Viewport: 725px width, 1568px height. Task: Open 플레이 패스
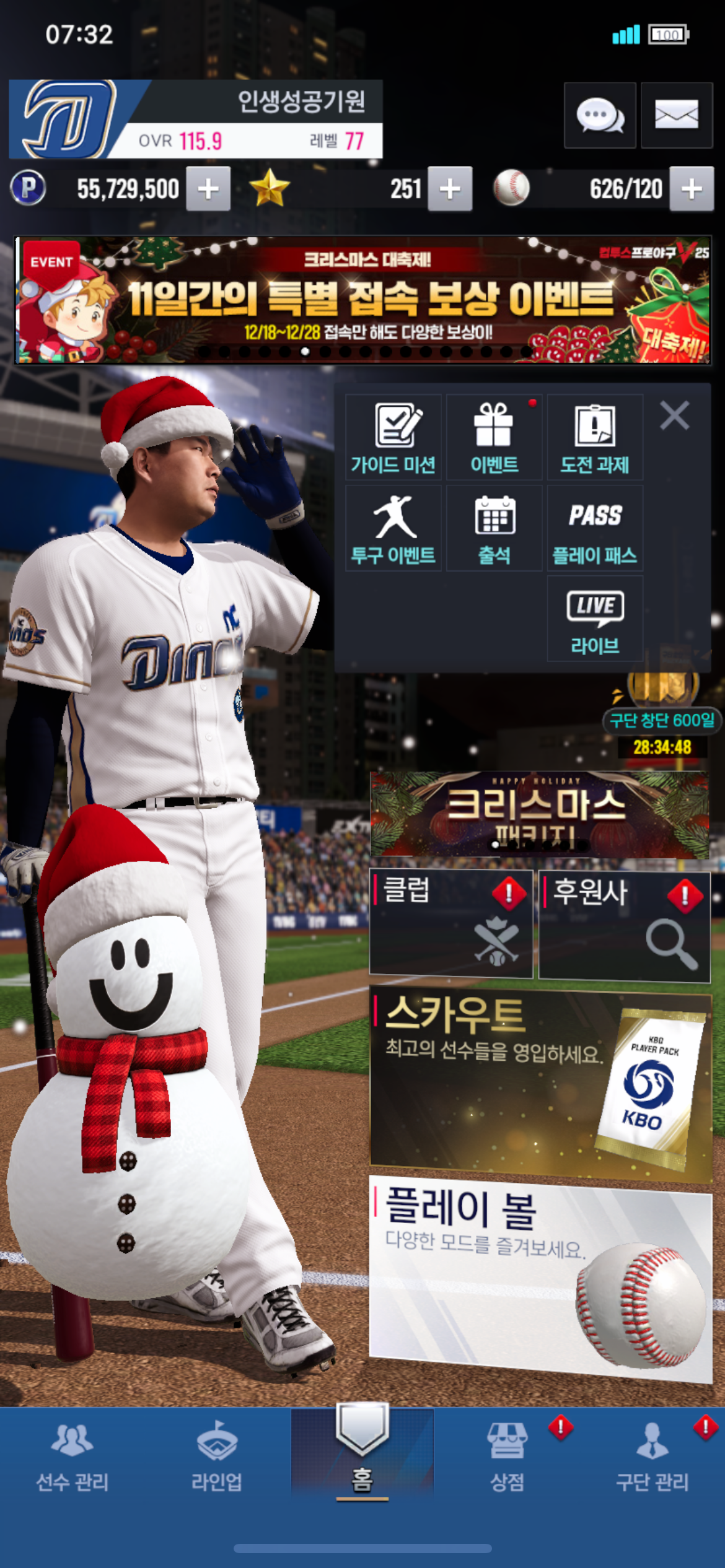(595, 528)
